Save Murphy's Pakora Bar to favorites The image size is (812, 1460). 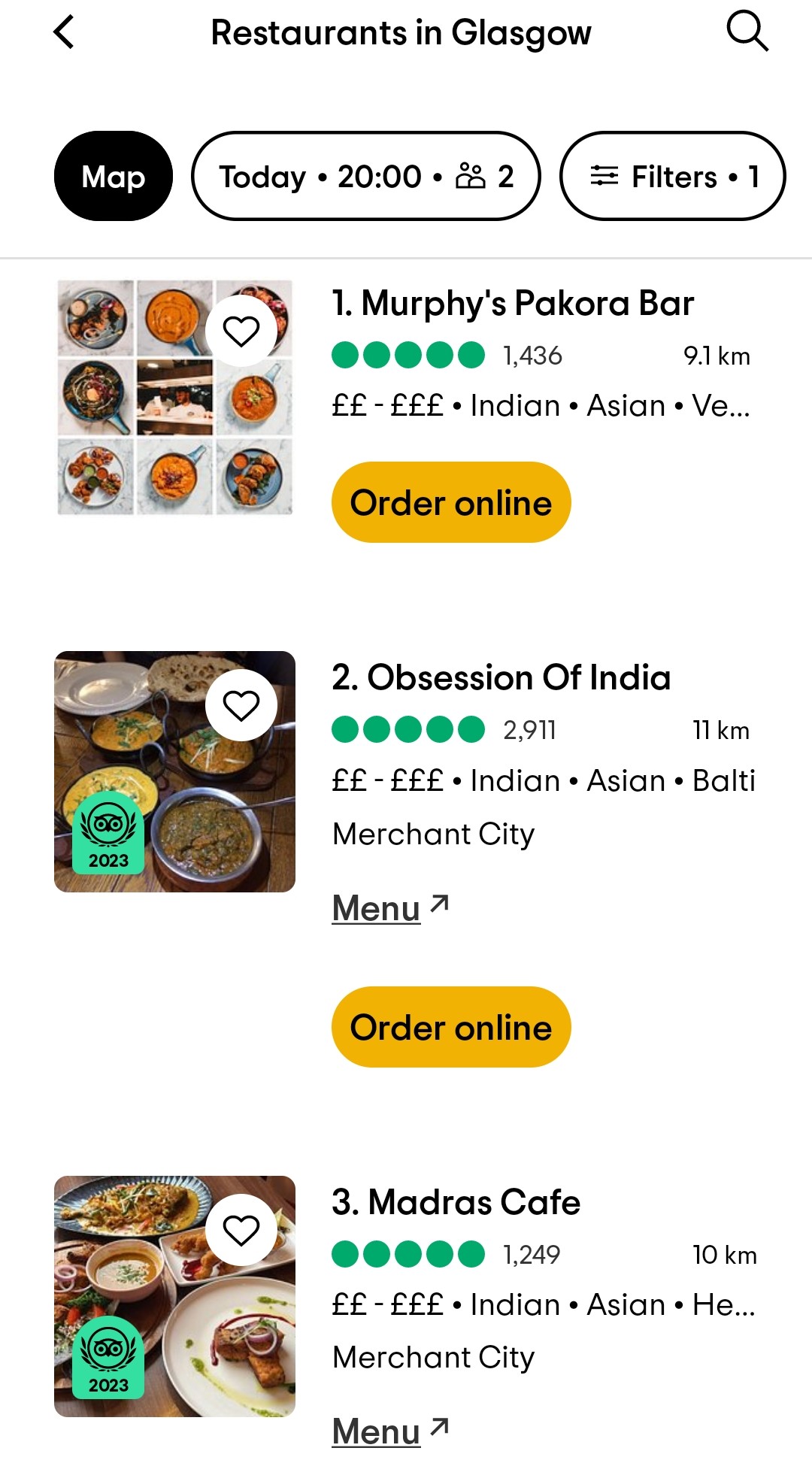click(x=241, y=331)
